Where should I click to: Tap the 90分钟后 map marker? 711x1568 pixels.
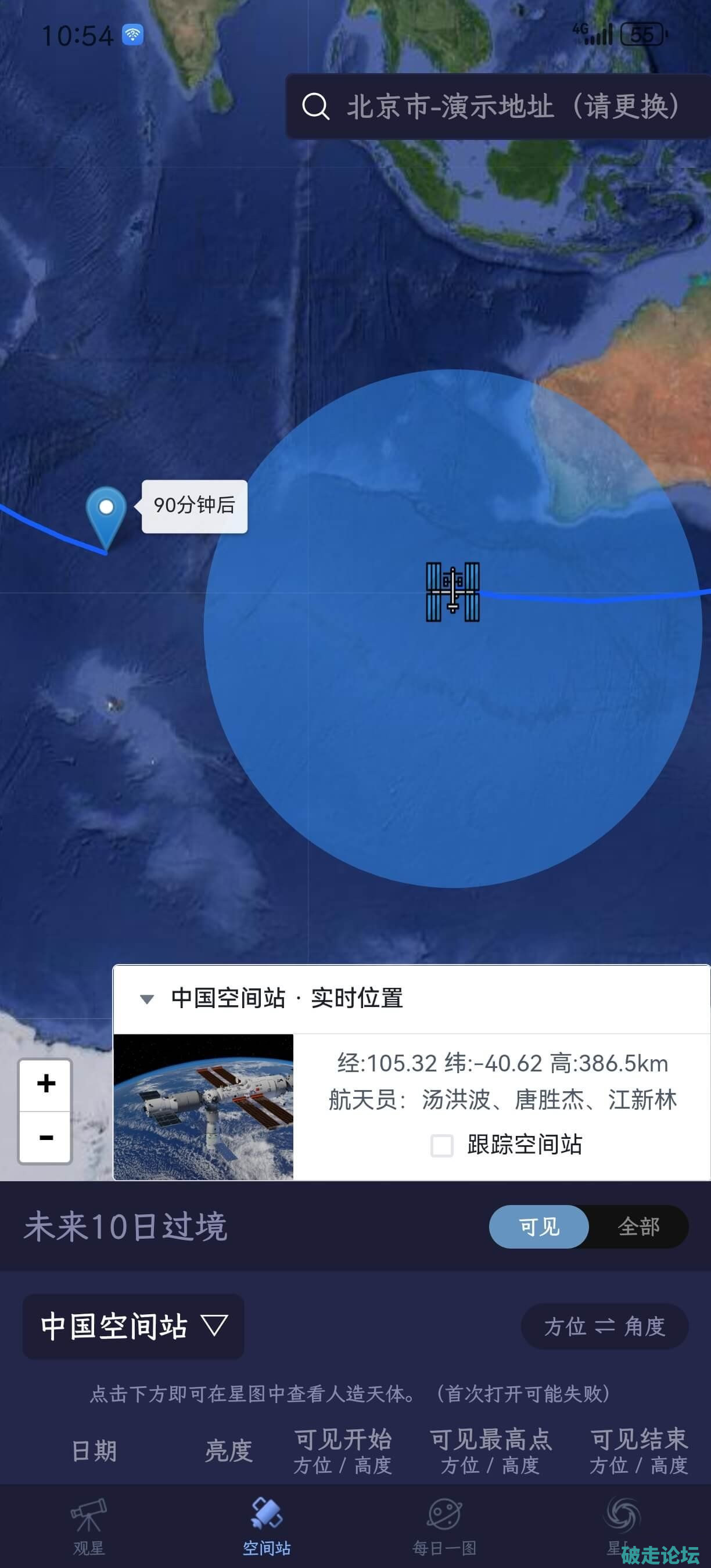(106, 516)
